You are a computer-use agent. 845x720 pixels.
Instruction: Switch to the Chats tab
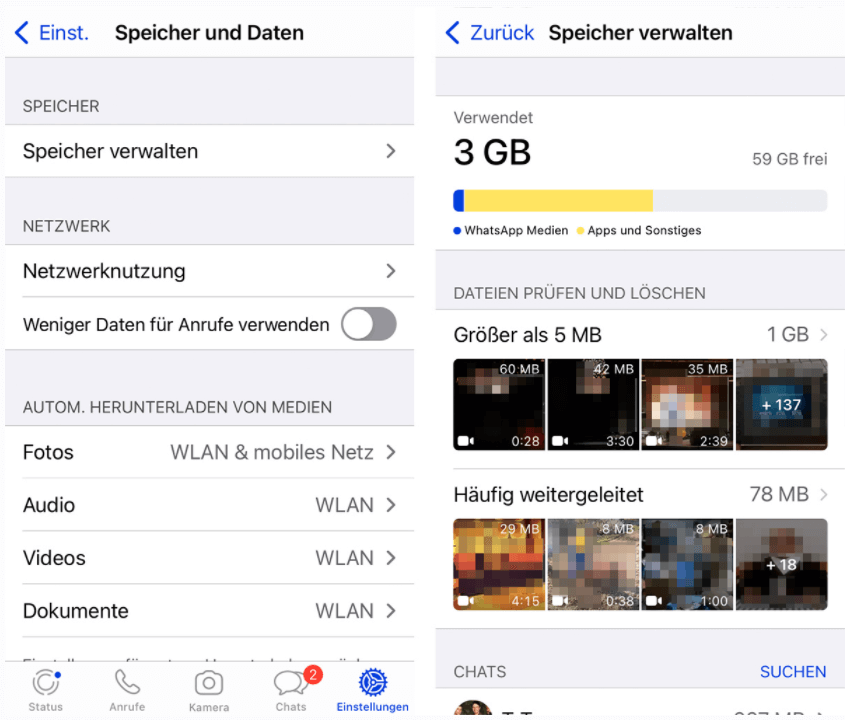point(291,690)
